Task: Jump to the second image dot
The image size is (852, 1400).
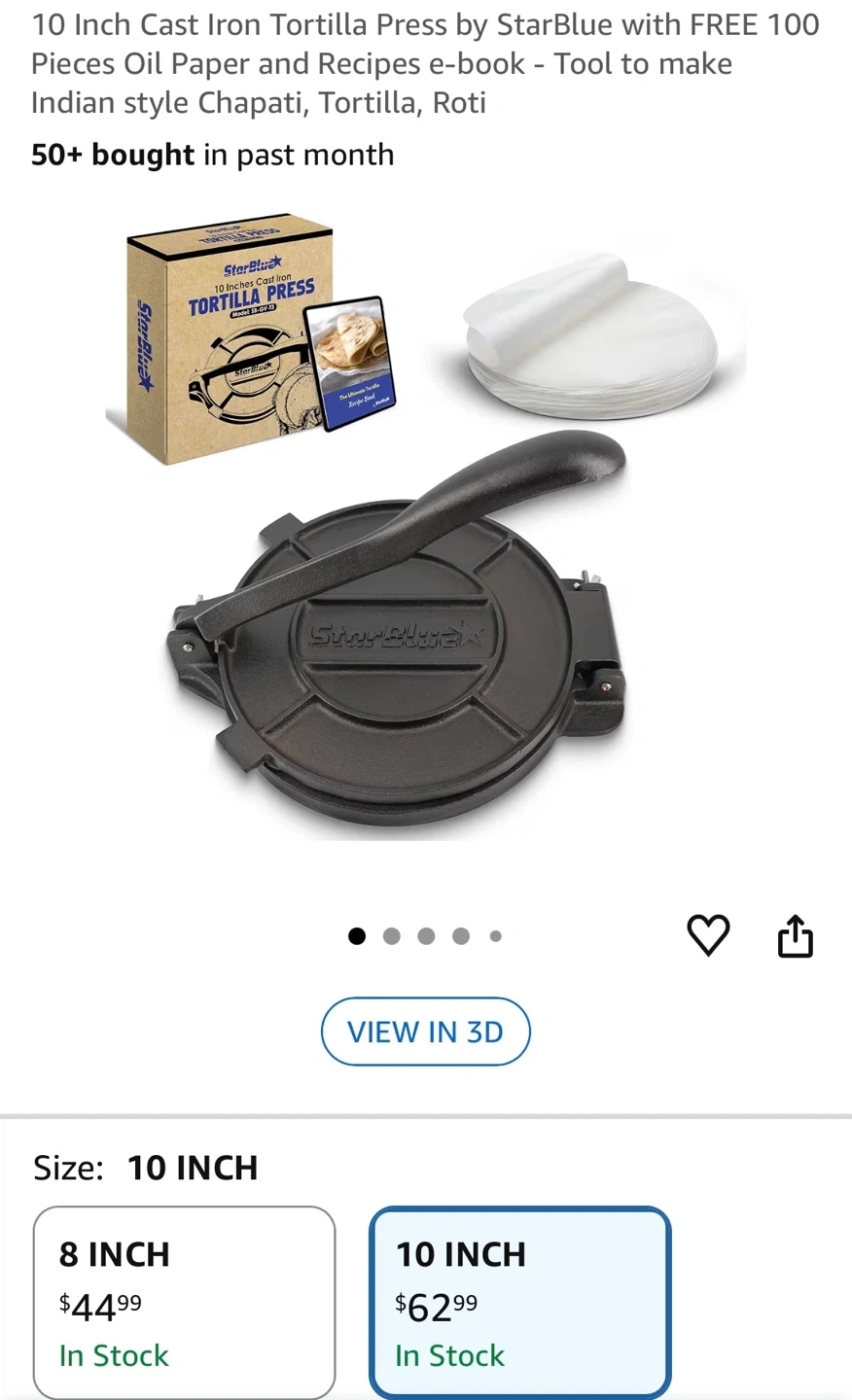Action: [392, 936]
